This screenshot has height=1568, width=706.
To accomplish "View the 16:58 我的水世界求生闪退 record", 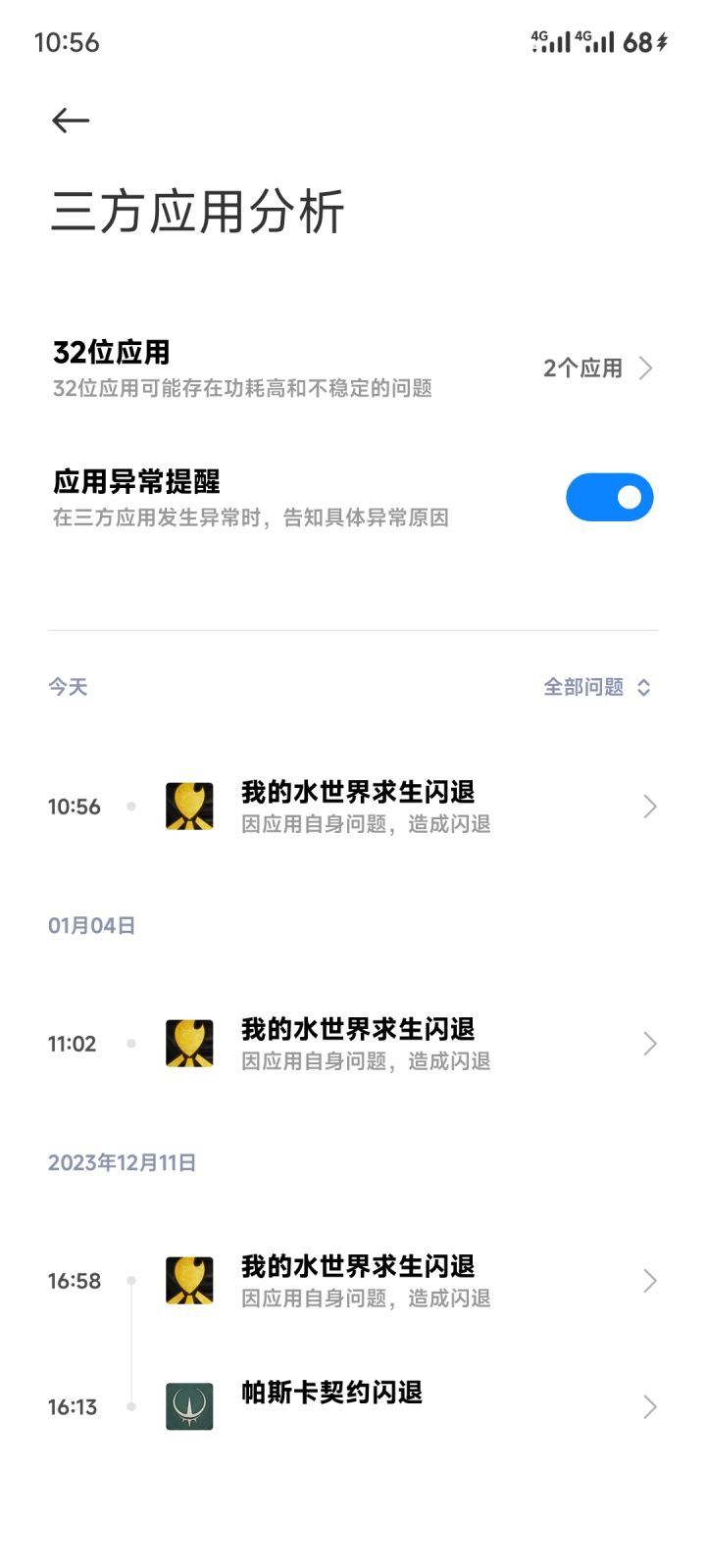I will 353,1281.
